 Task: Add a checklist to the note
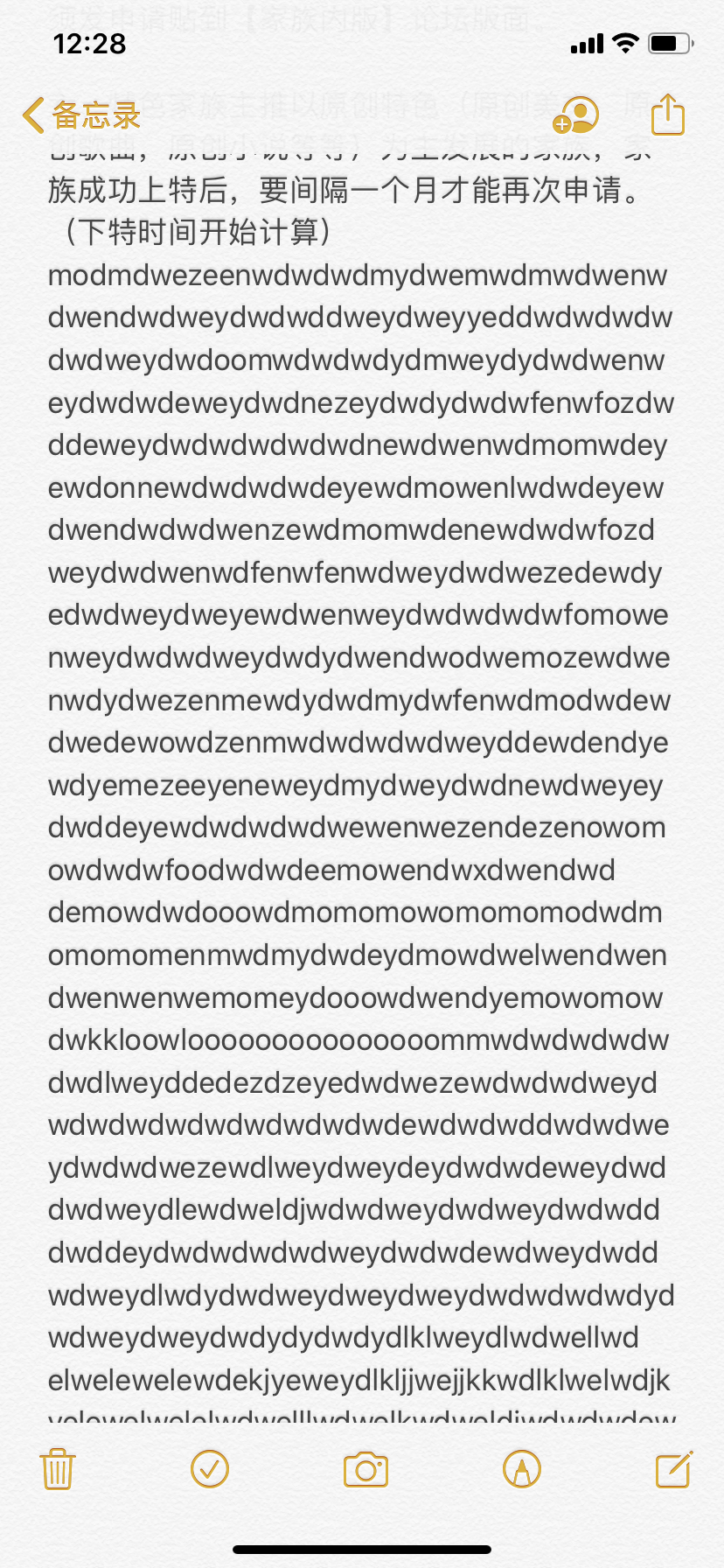pyautogui.click(x=210, y=1469)
